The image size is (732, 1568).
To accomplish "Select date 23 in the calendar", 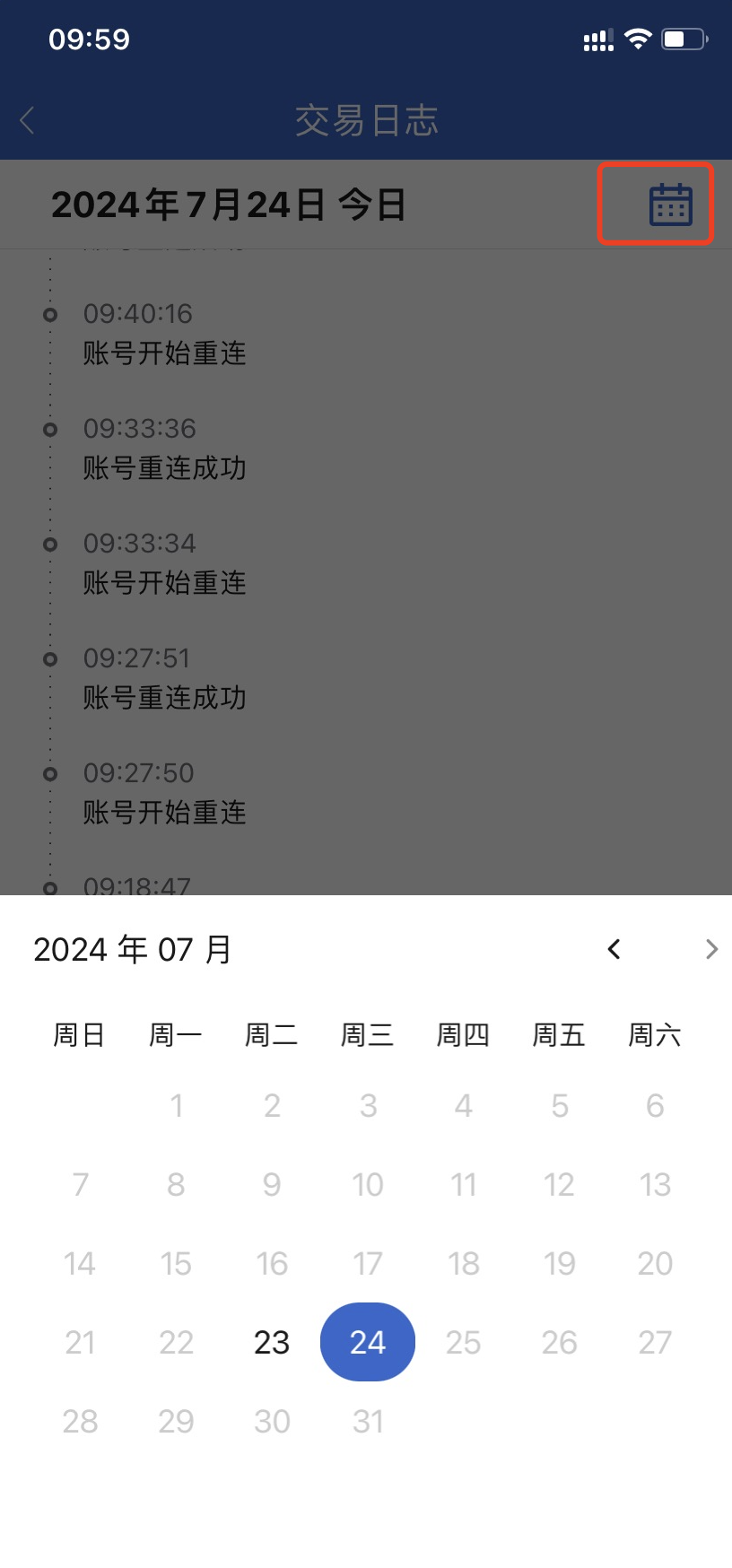I will click(272, 1342).
